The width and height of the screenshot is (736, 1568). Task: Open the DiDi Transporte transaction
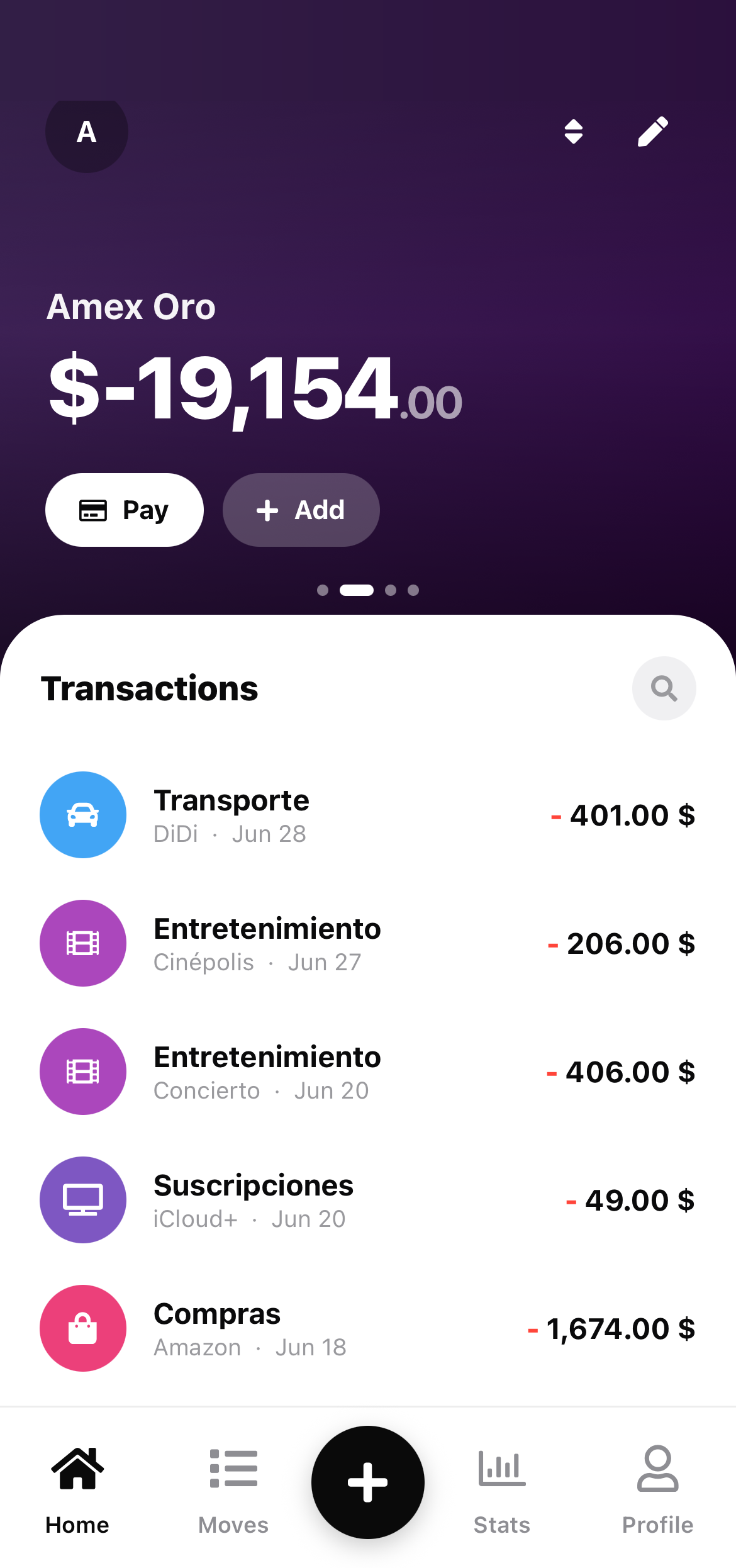pyautogui.click(x=368, y=815)
